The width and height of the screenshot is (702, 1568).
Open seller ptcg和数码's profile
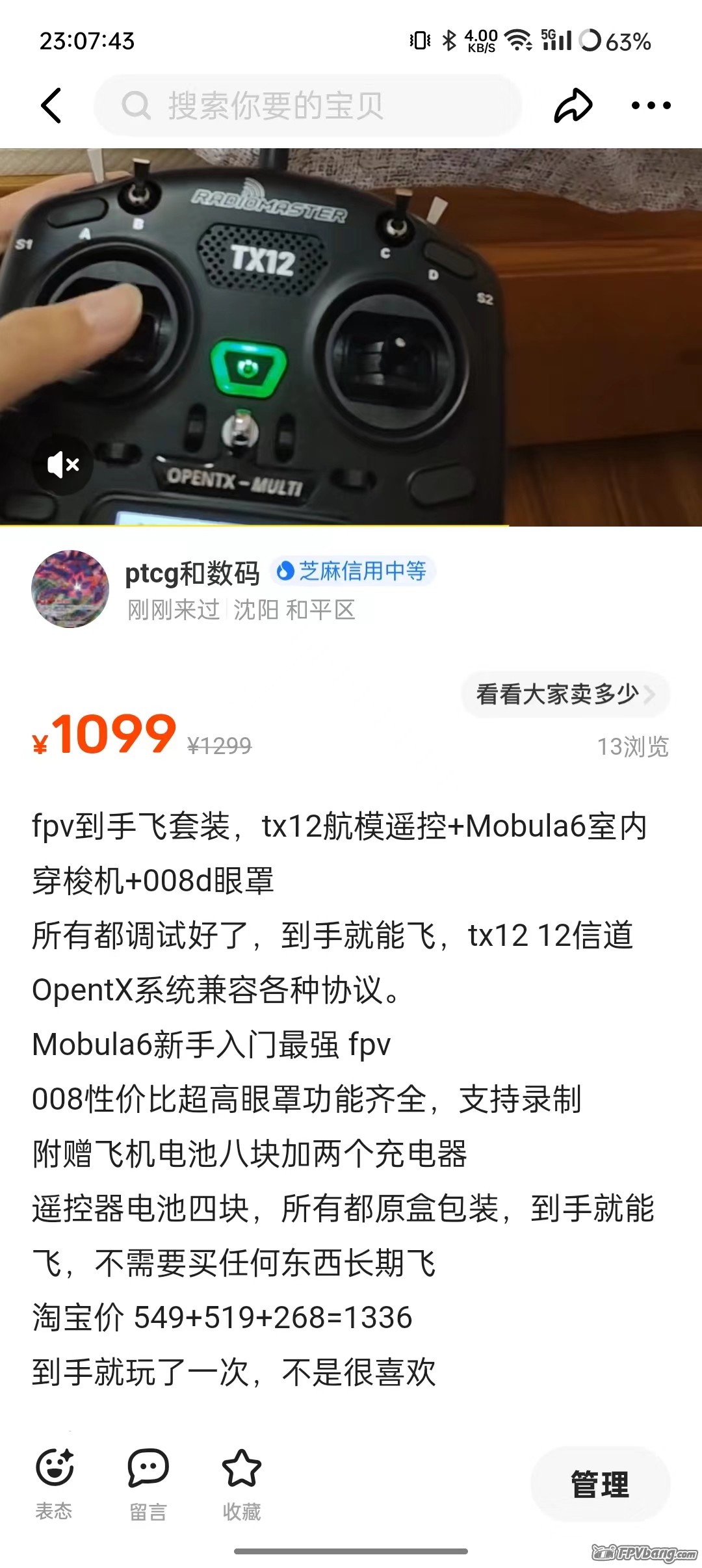coord(70,589)
